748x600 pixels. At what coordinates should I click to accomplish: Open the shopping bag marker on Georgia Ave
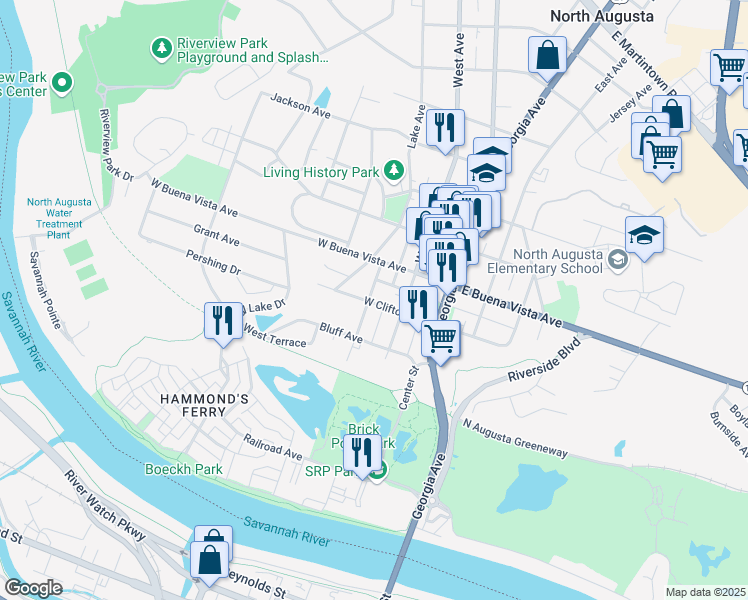tap(548, 54)
